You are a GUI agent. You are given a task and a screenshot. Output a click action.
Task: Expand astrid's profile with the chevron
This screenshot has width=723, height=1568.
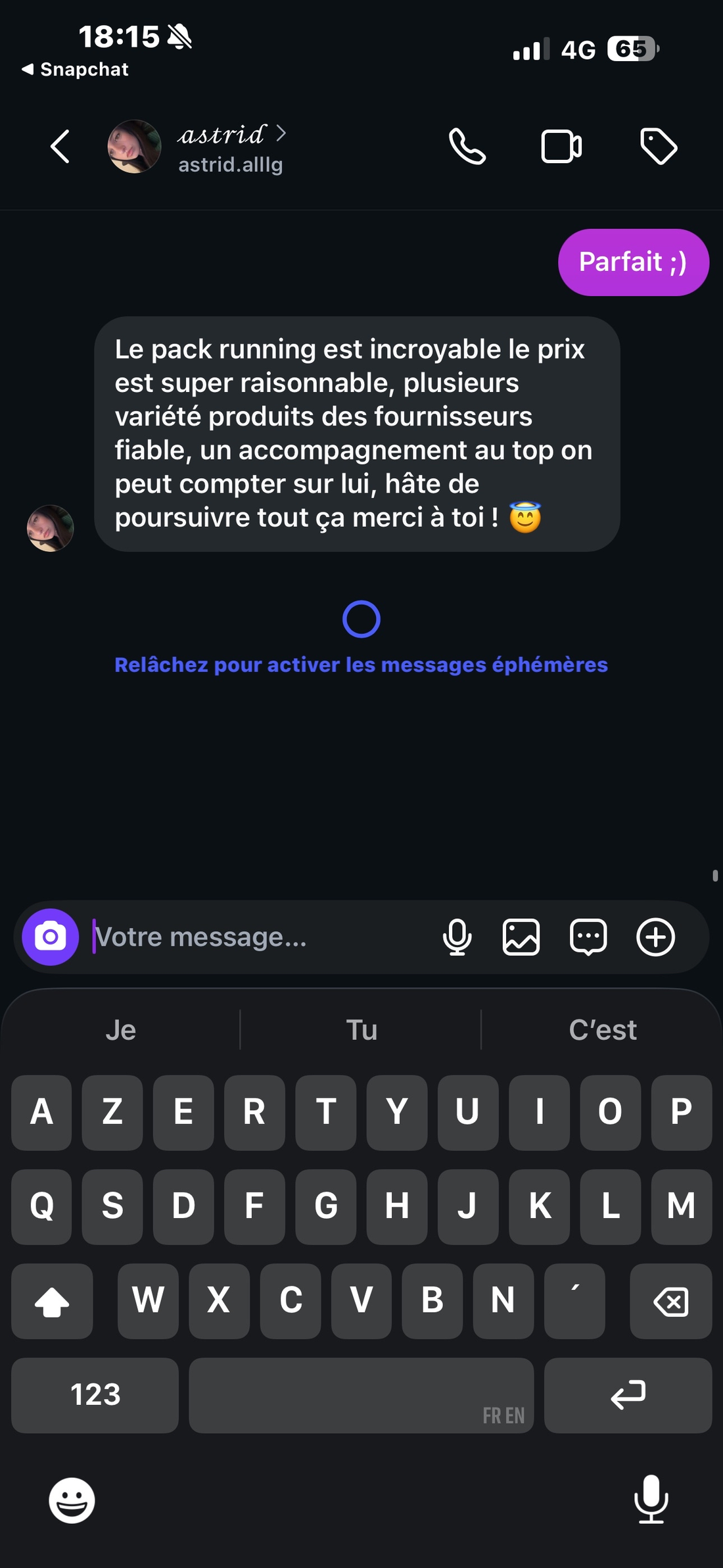coord(283,134)
